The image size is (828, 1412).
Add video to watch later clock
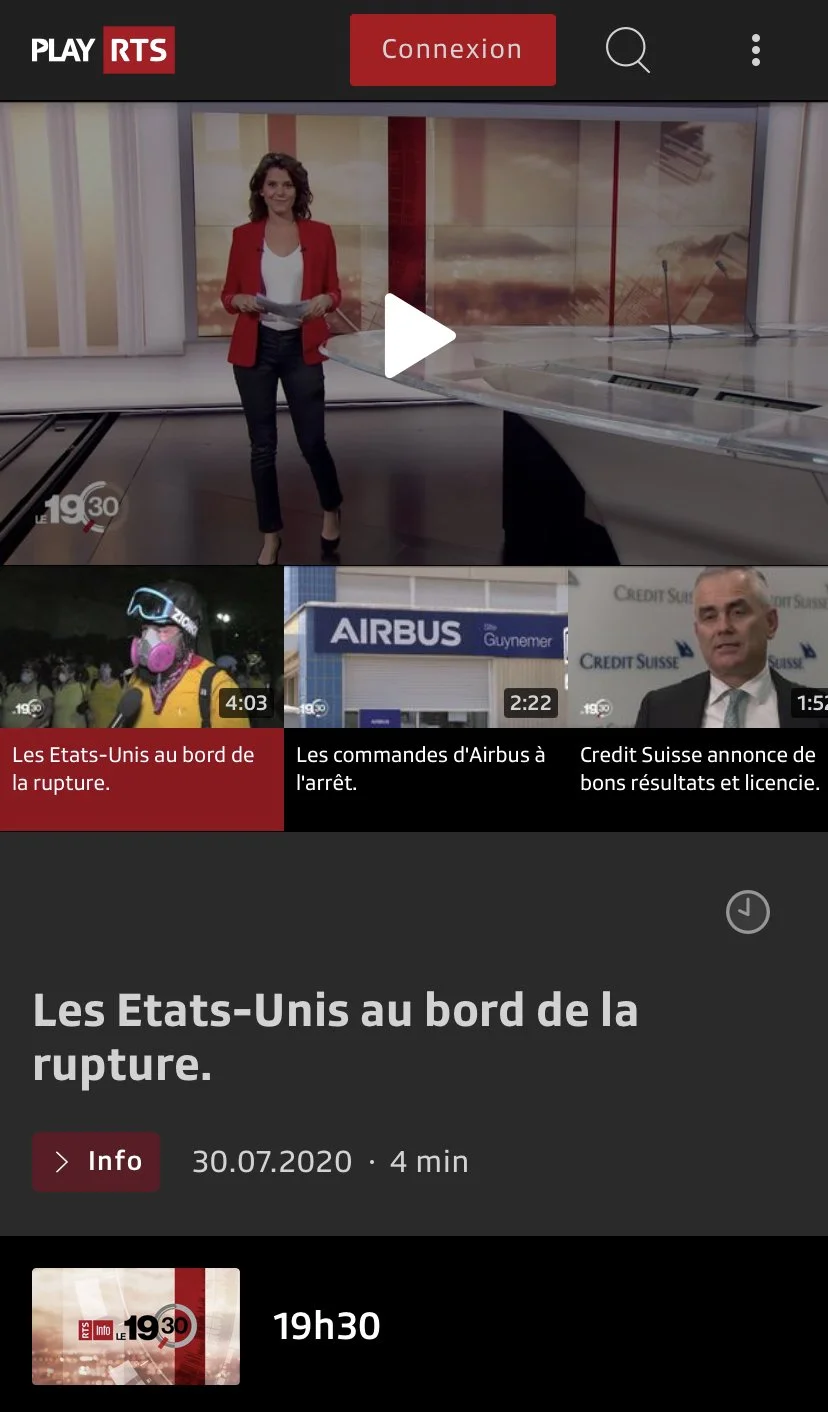[x=747, y=912]
